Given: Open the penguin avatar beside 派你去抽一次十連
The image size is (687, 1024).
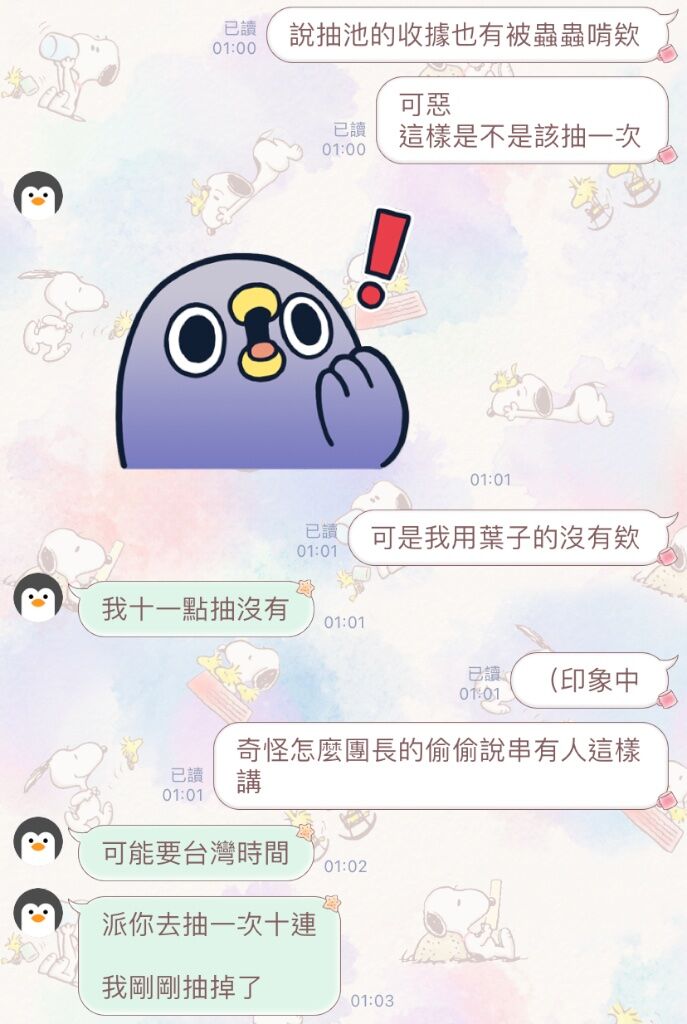Looking at the screenshot, I should tap(38, 911).
